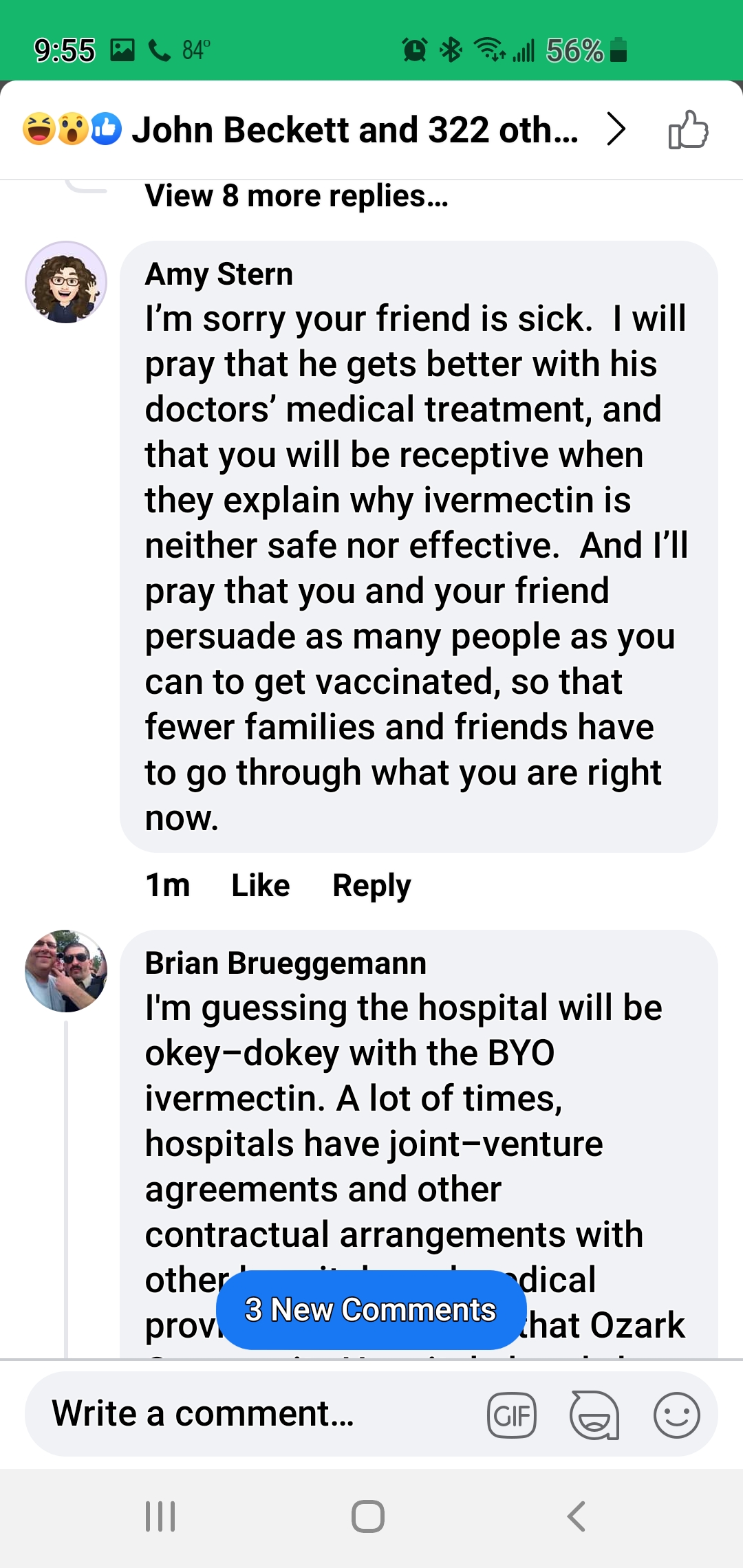Open Amy Stern's profile name
This screenshot has width=743, height=1568.
click(x=219, y=274)
